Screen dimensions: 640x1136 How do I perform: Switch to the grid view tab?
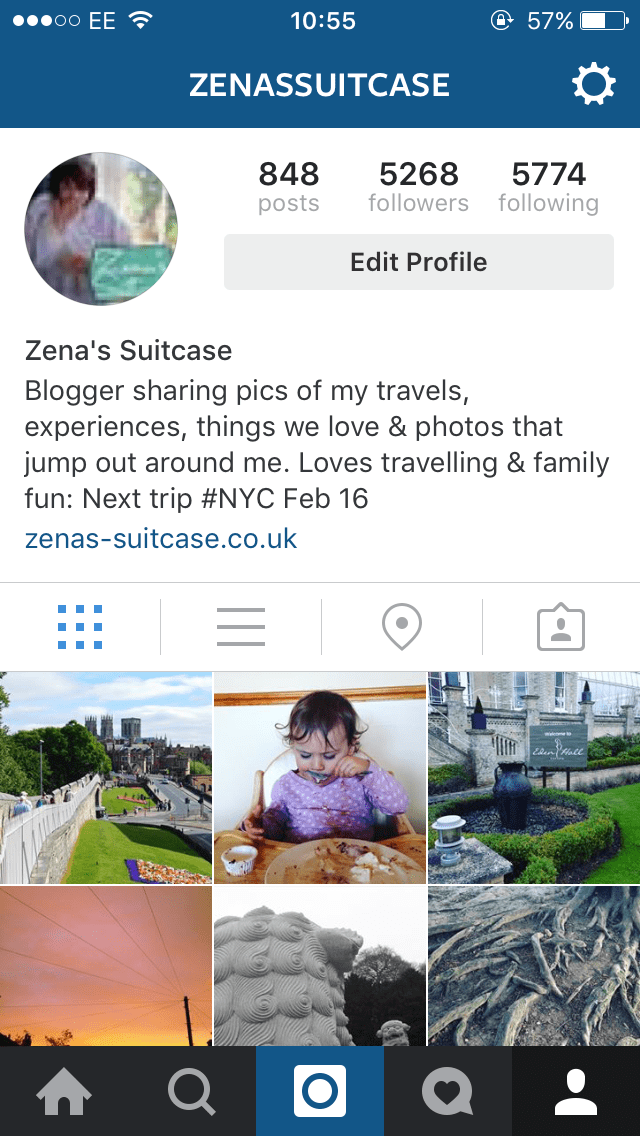coord(80,627)
